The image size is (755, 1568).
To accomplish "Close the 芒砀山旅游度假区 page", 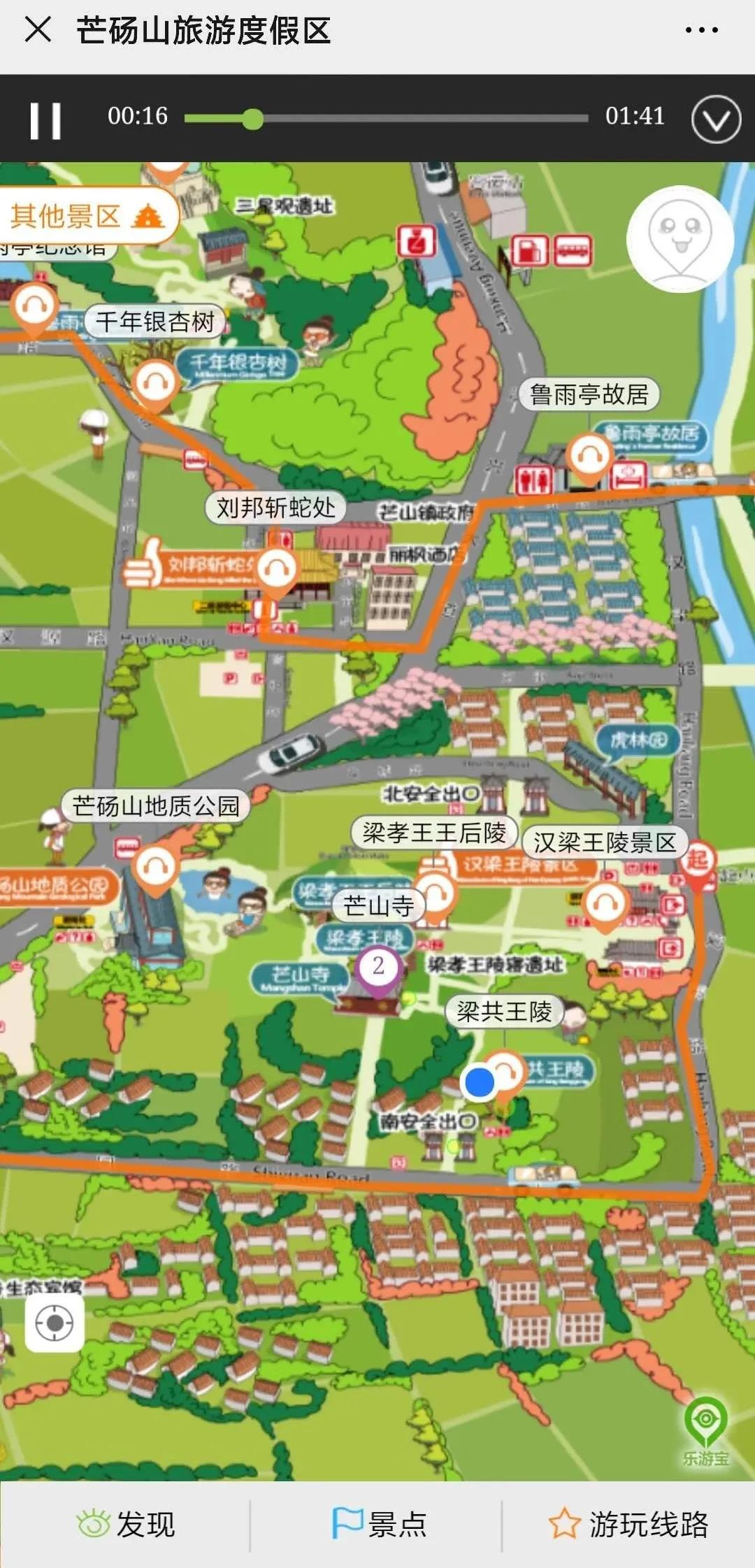I will [38, 30].
